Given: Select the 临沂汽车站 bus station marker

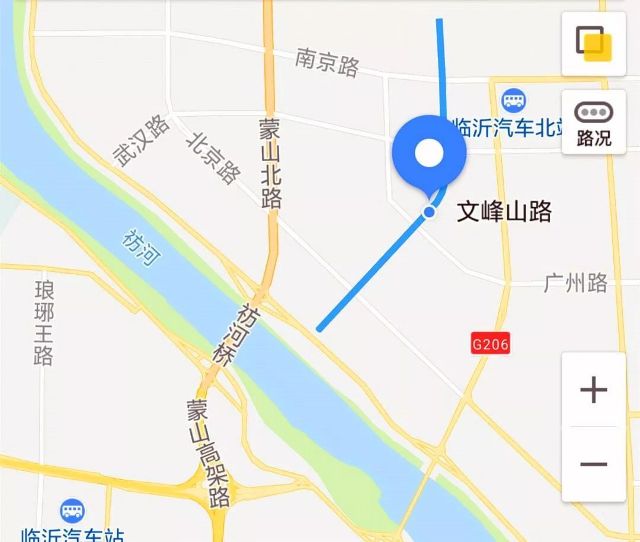Looking at the screenshot, I should pos(72,512).
